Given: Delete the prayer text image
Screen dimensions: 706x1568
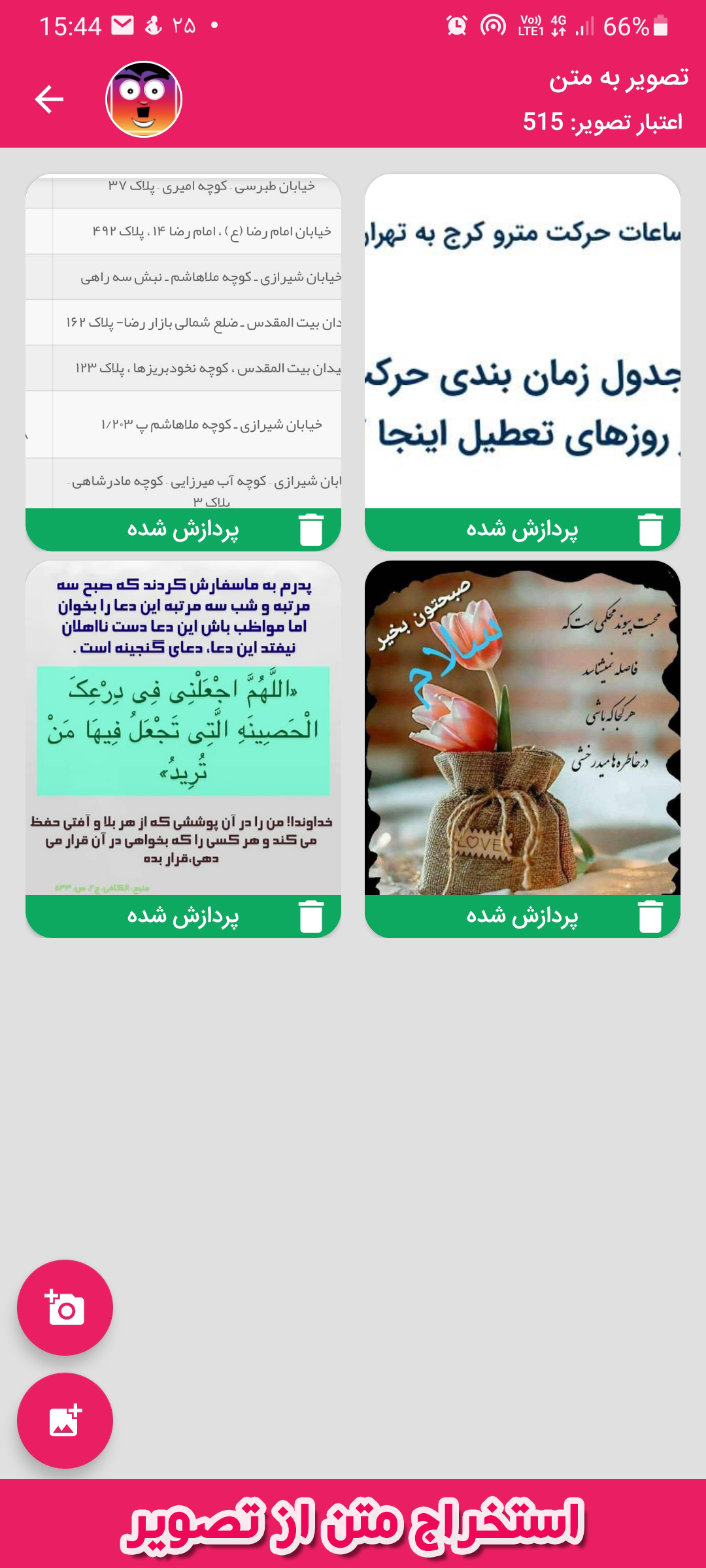Looking at the screenshot, I should pos(311,916).
